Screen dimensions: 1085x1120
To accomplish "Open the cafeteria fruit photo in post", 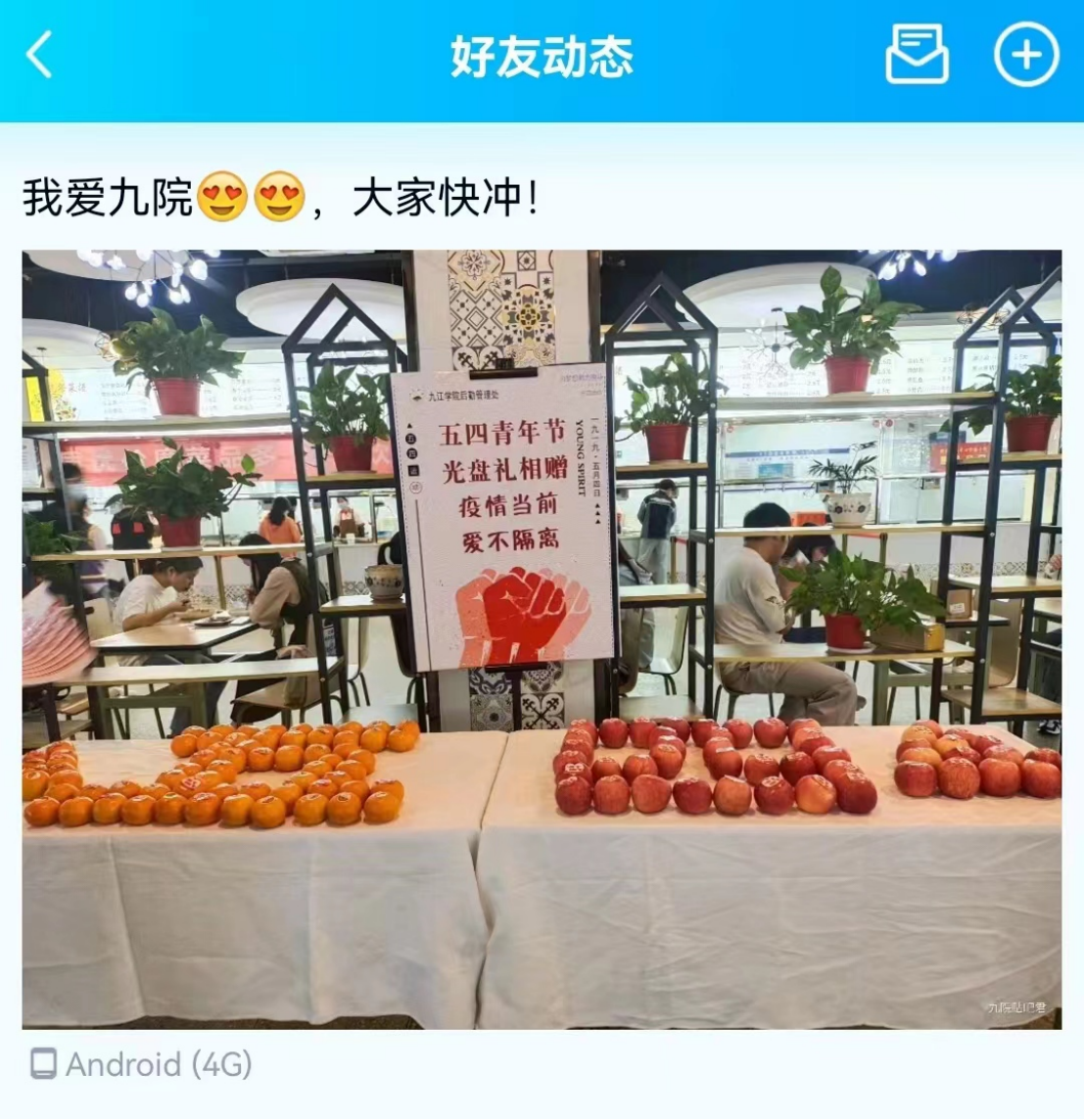I will point(542,638).
